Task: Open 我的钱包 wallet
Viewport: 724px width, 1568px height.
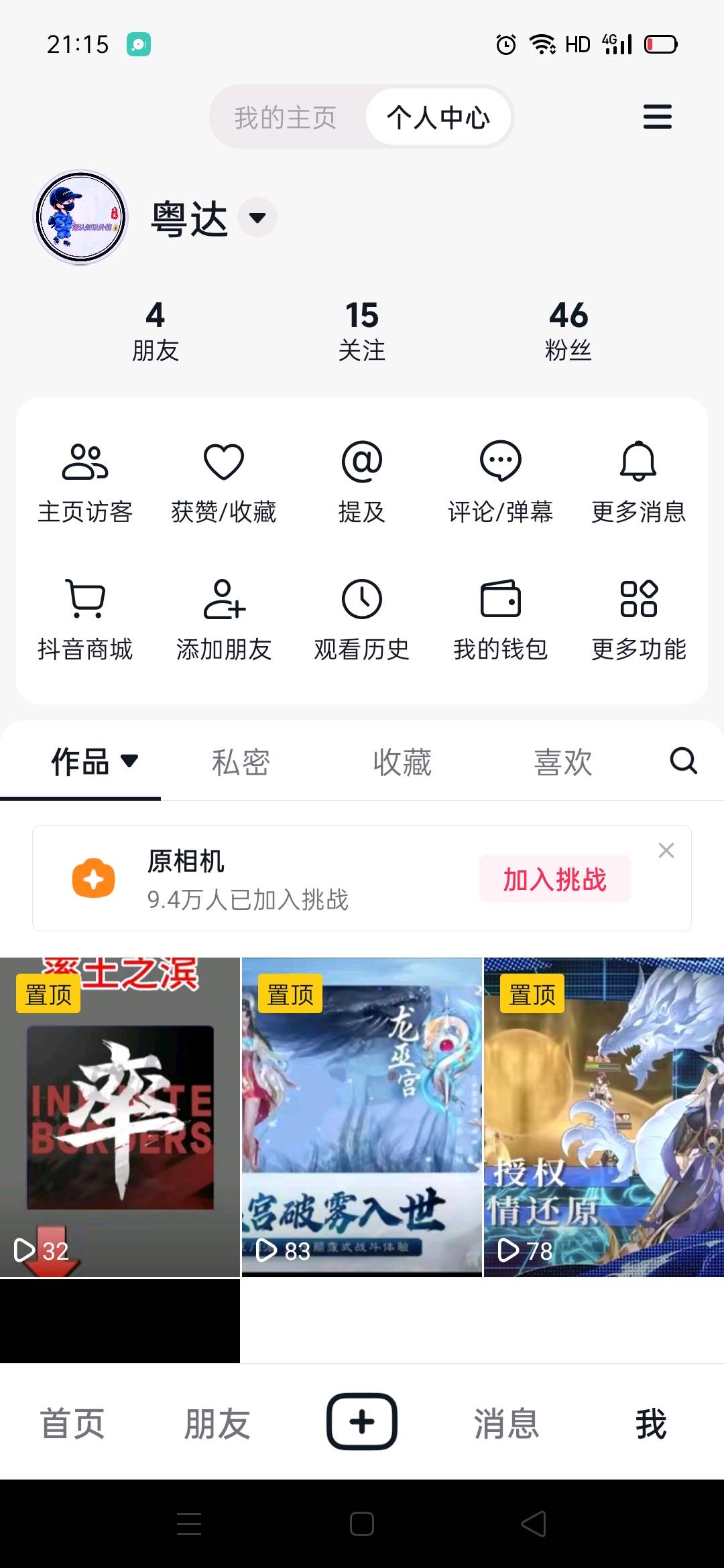Action: [500, 619]
